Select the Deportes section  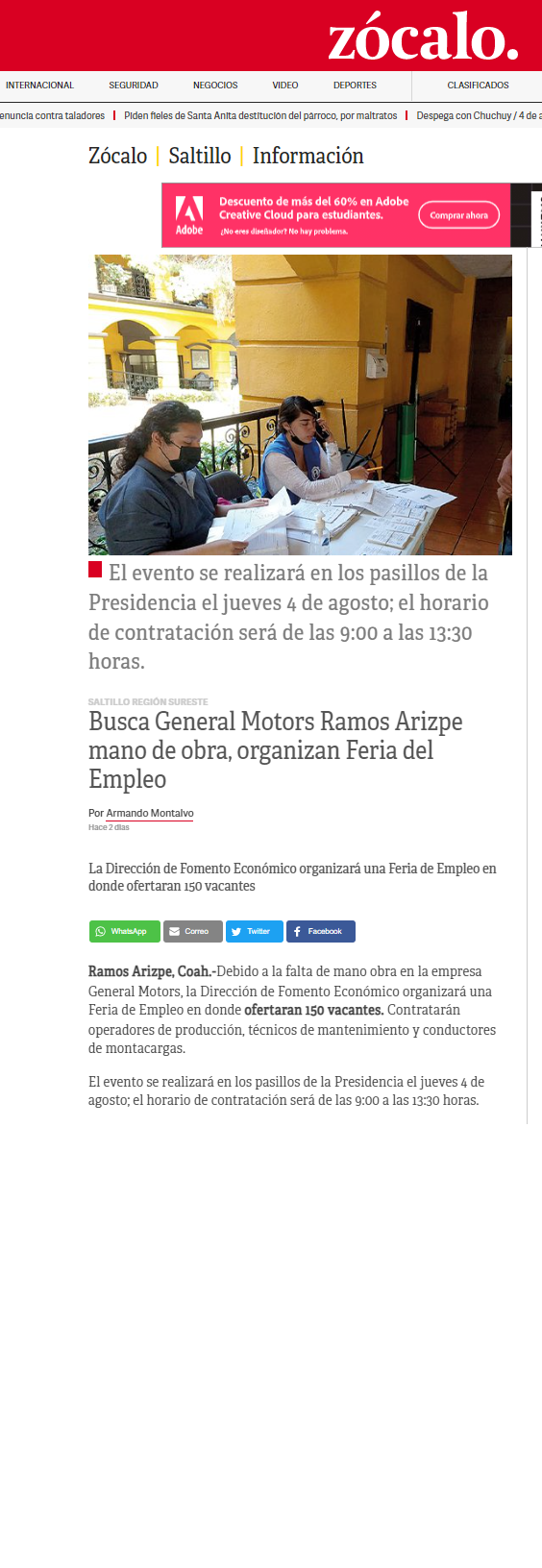tap(355, 86)
